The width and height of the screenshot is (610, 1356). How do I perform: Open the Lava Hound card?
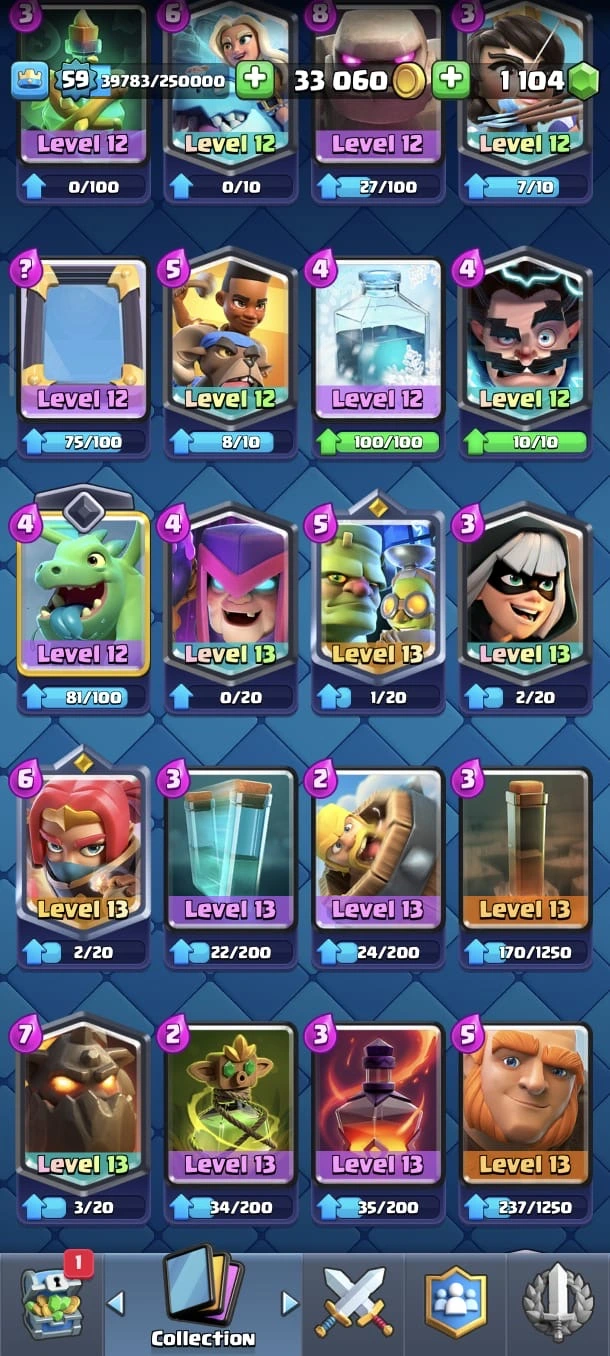click(x=83, y=1105)
